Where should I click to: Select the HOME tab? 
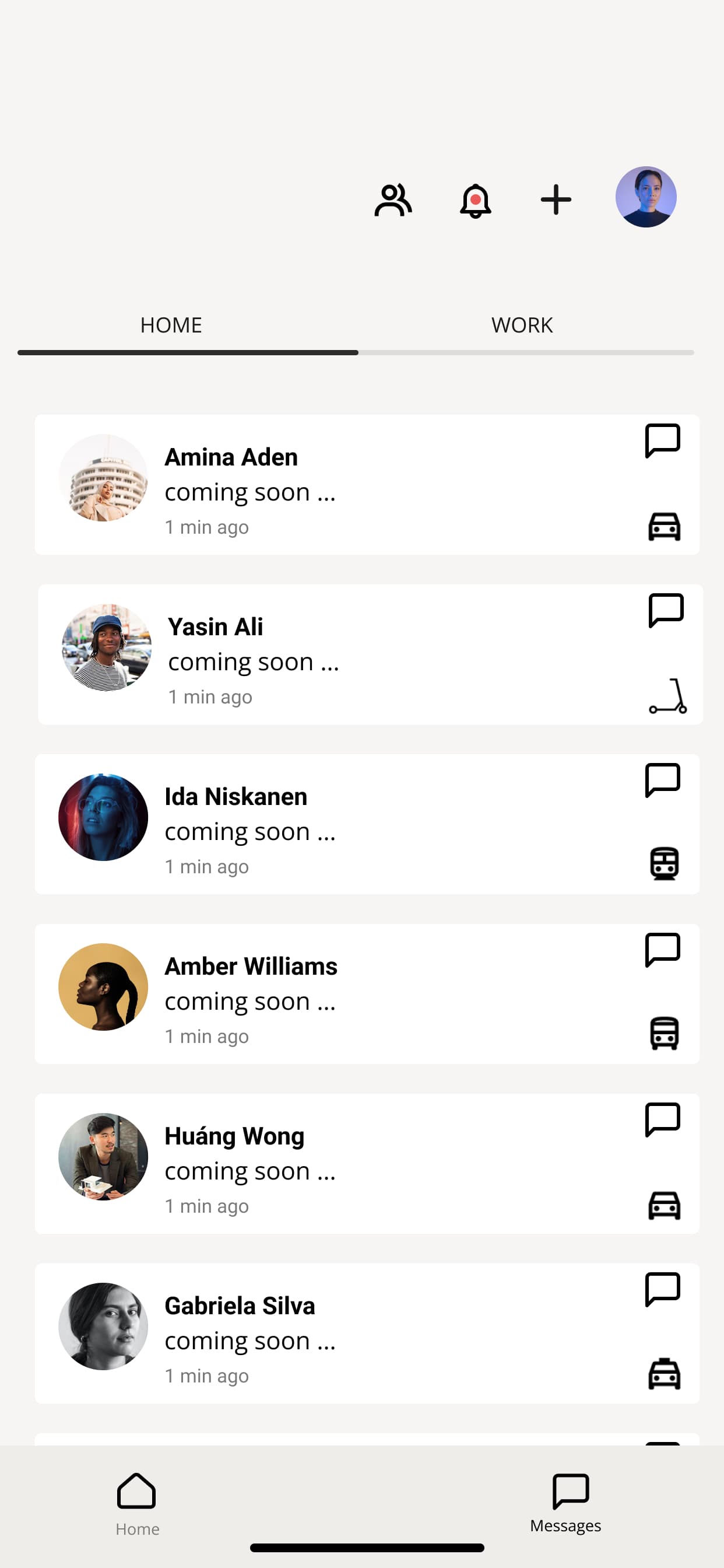point(171,325)
